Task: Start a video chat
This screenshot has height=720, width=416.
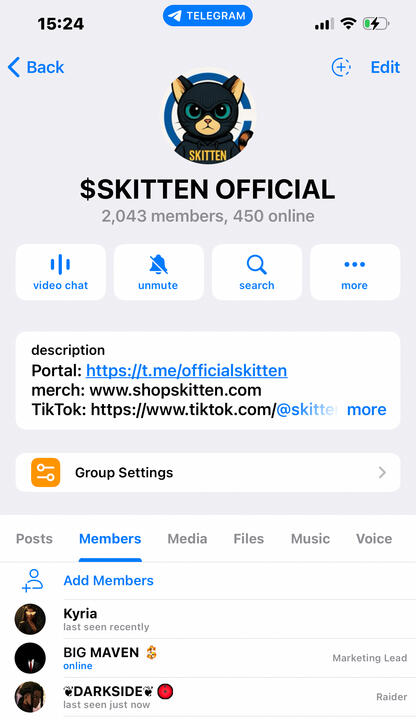Action: (61, 272)
